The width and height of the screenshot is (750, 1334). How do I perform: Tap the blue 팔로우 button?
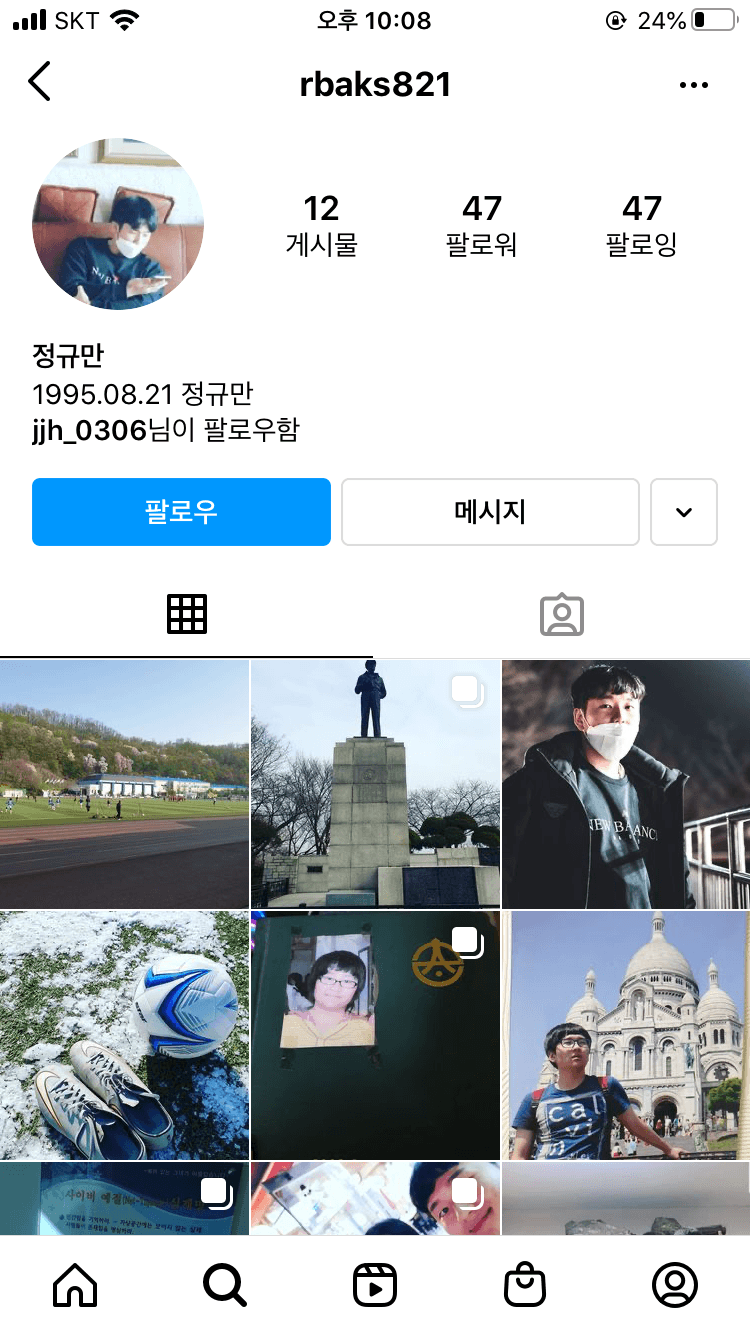[x=181, y=512]
